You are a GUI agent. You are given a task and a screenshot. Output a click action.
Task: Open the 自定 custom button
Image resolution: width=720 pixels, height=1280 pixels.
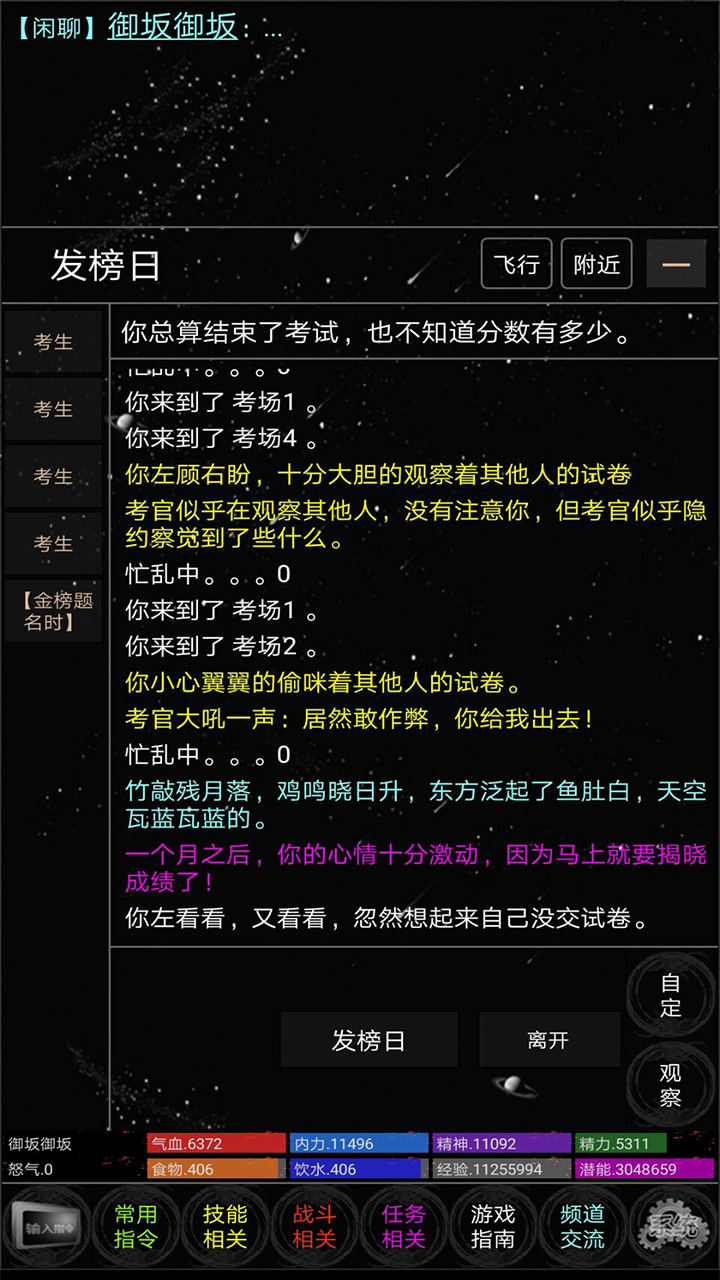pyautogui.click(x=670, y=995)
